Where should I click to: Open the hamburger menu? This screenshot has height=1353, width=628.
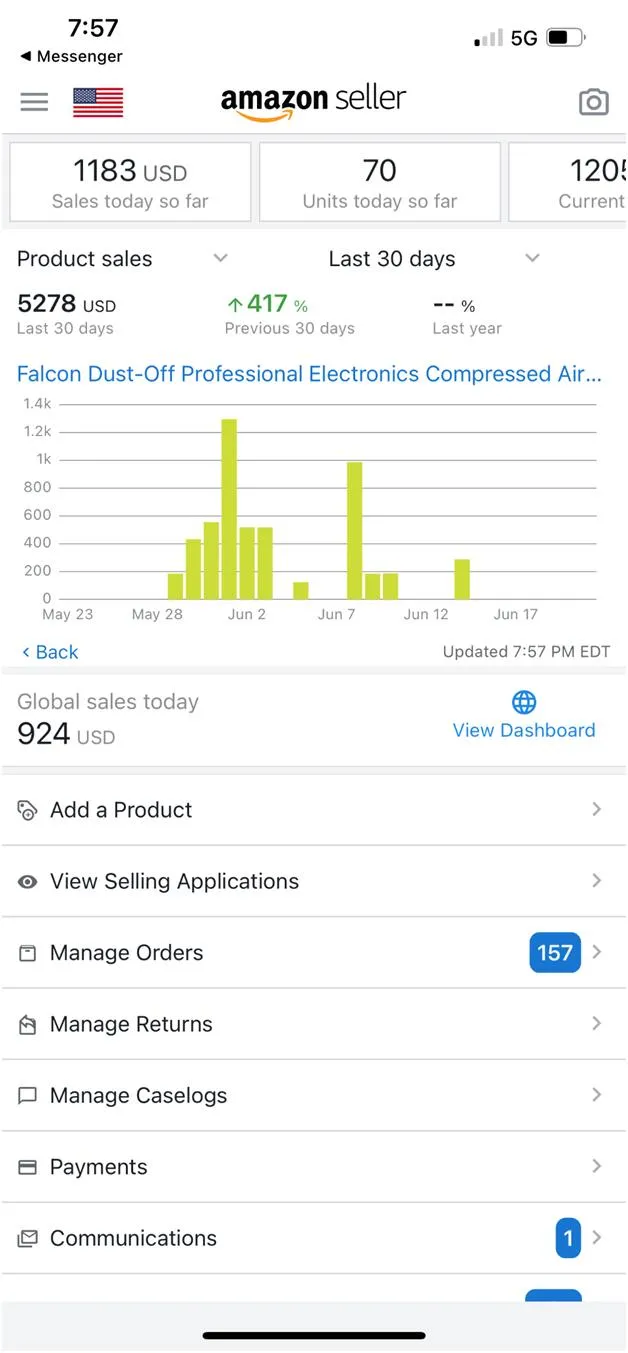click(x=34, y=102)
